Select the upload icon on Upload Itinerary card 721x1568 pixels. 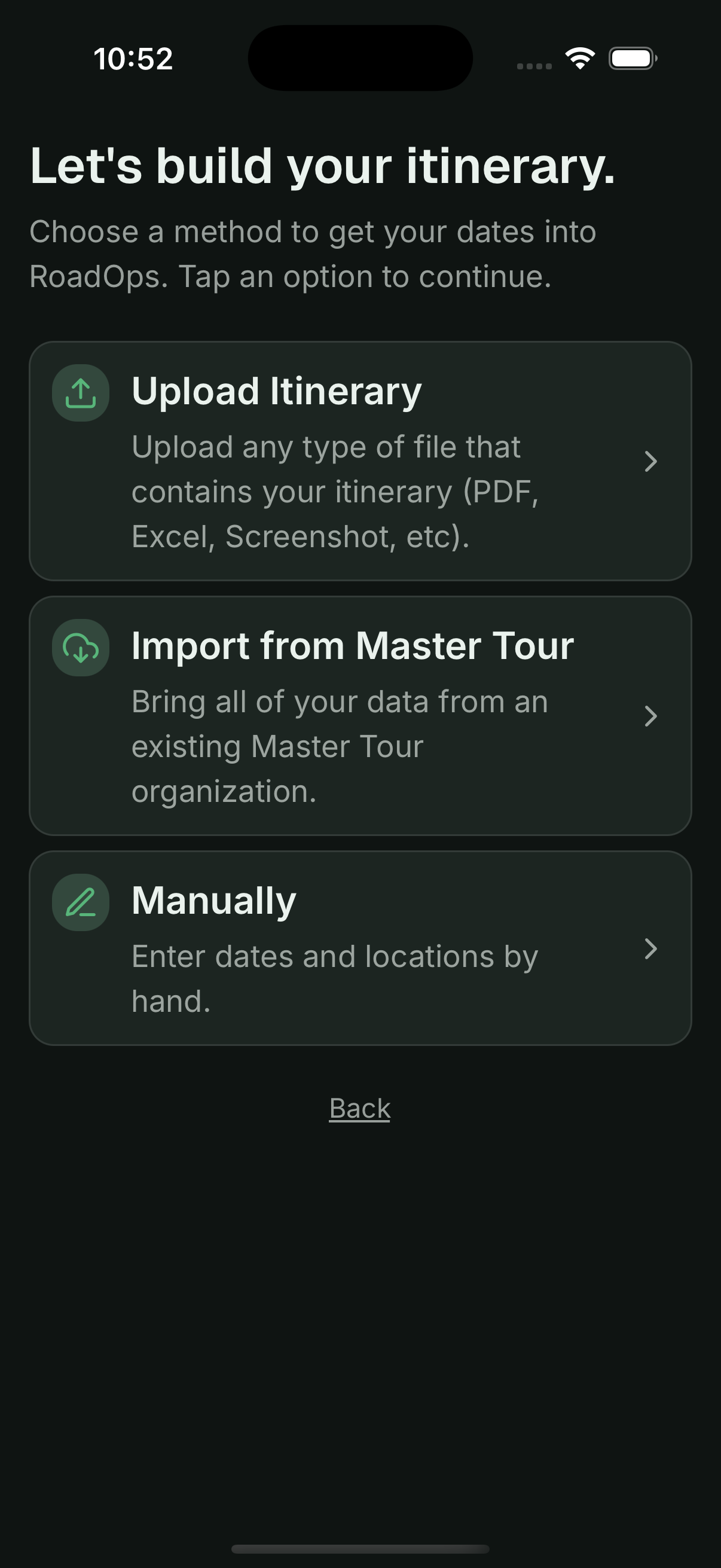80,393
